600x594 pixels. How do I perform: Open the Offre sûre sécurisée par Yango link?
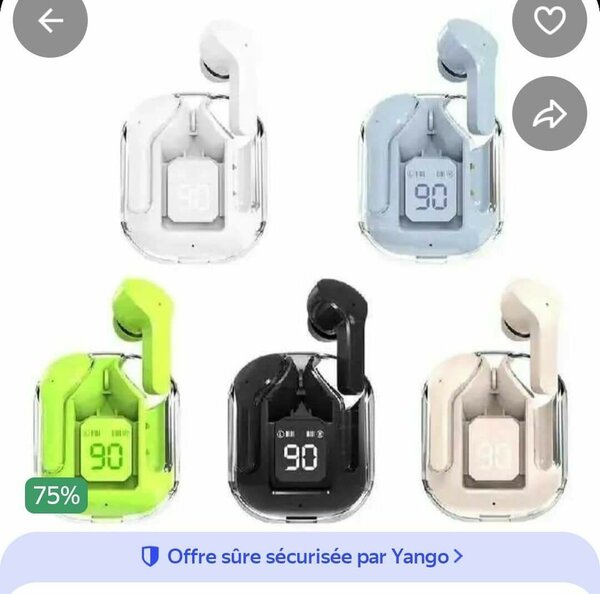pyautogui.click(x=300, y=556)
